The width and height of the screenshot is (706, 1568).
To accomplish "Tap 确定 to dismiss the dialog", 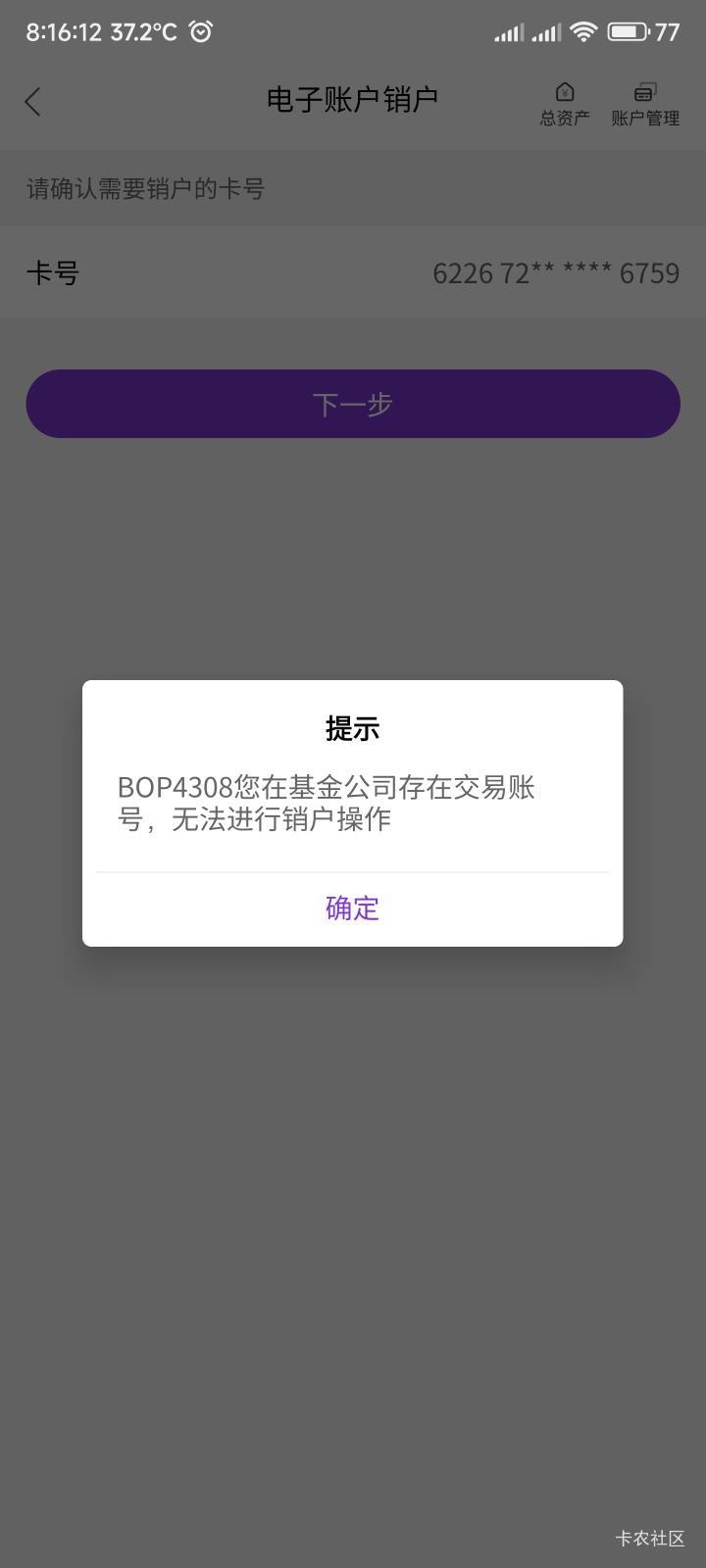I will point(352,908).
